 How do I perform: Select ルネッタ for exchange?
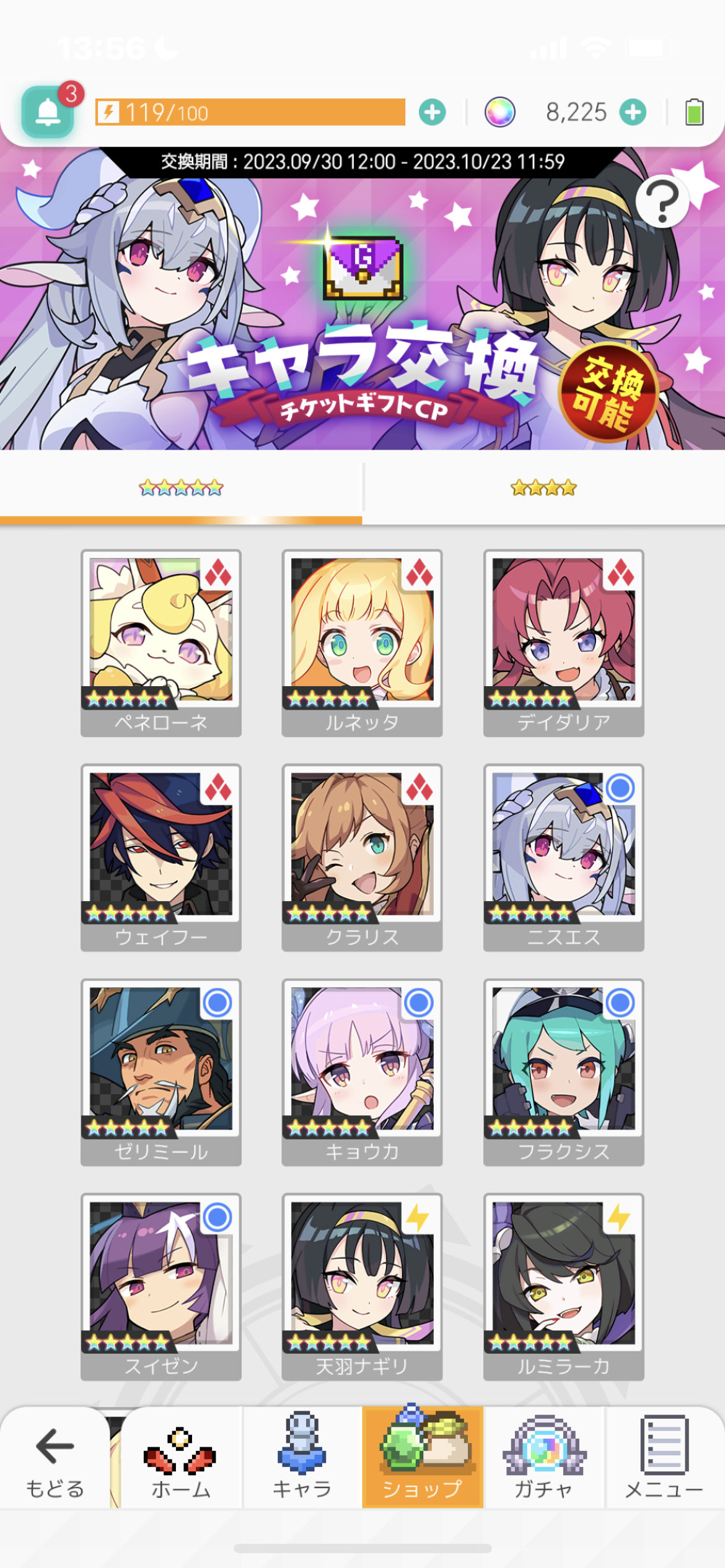[x=362, y=642]
